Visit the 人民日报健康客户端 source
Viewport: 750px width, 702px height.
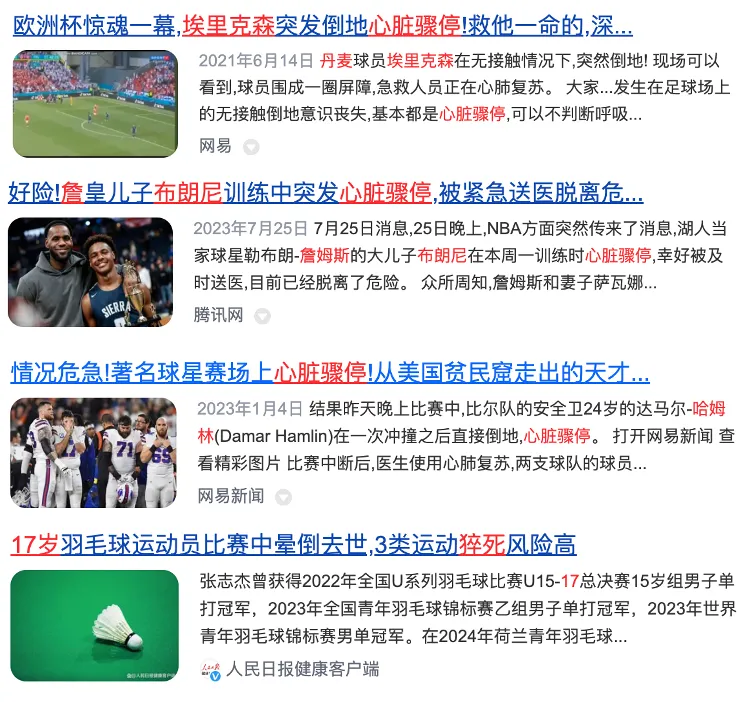[302, 669]
